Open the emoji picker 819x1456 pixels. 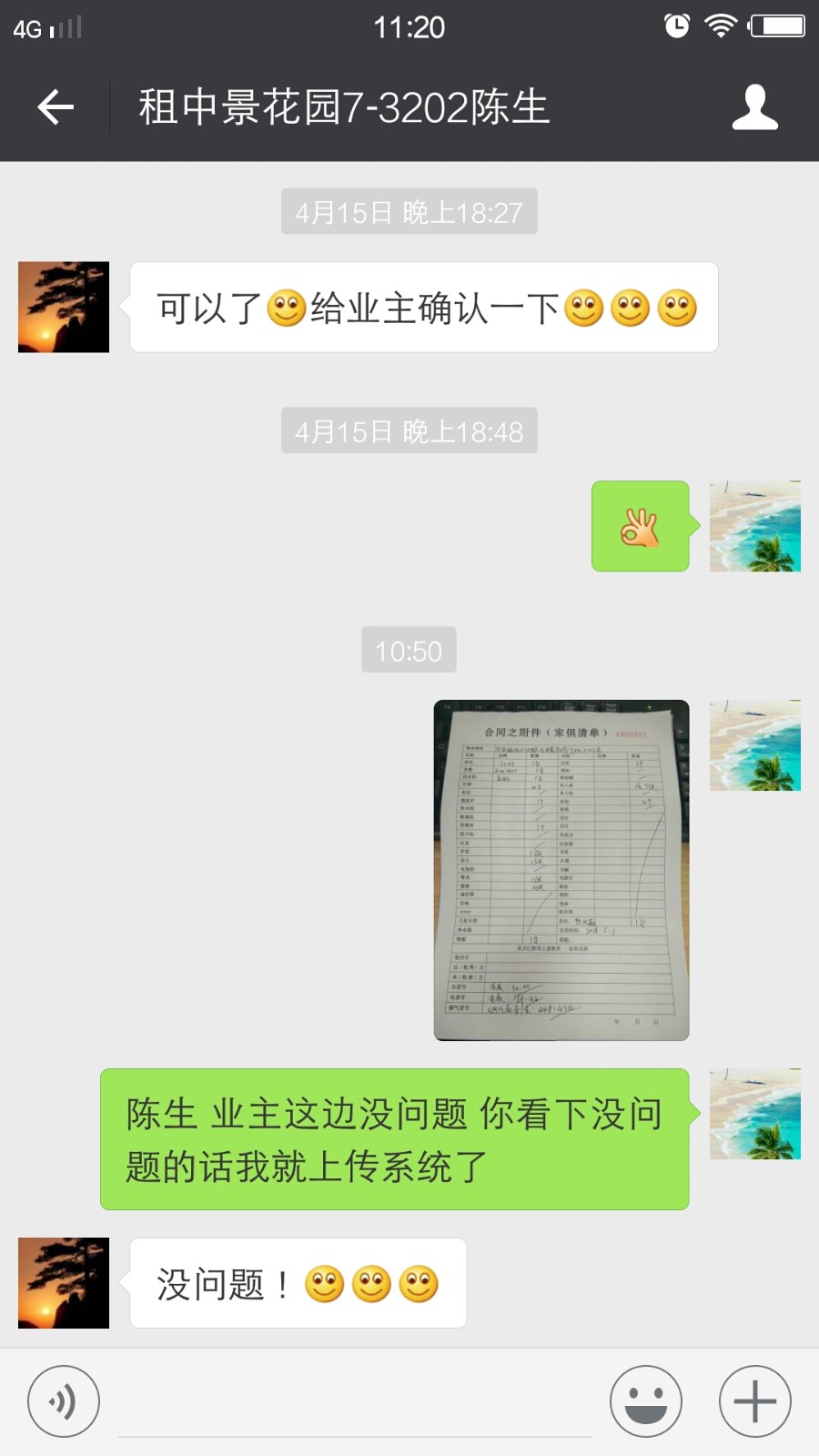[646, 1401]
